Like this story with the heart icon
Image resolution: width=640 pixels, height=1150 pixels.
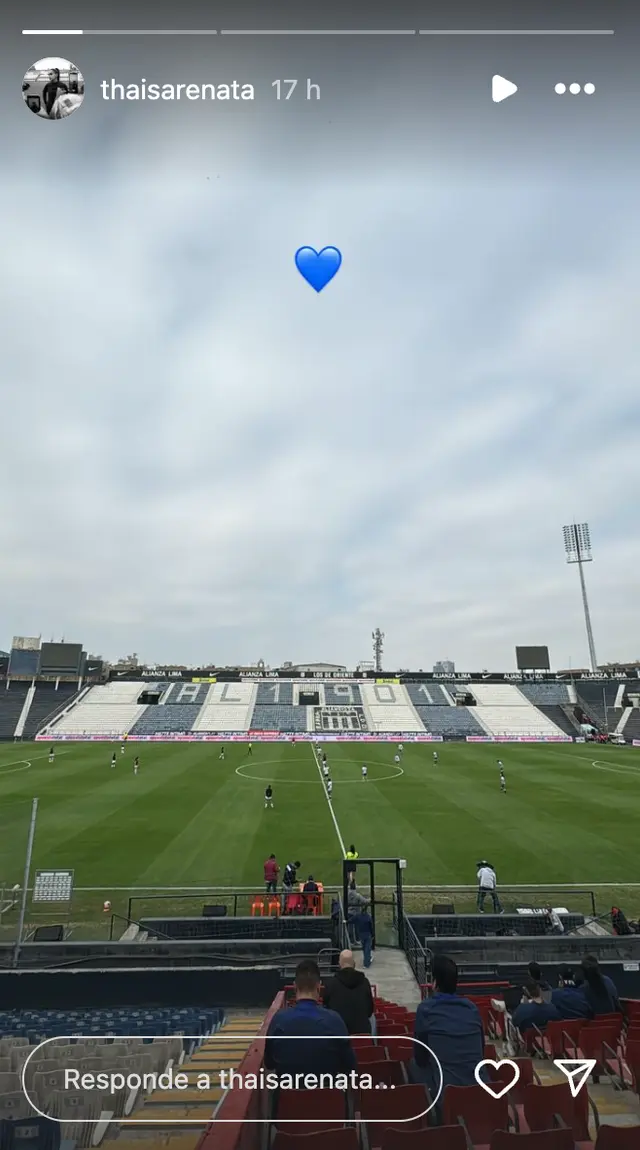click(497, 1078)
